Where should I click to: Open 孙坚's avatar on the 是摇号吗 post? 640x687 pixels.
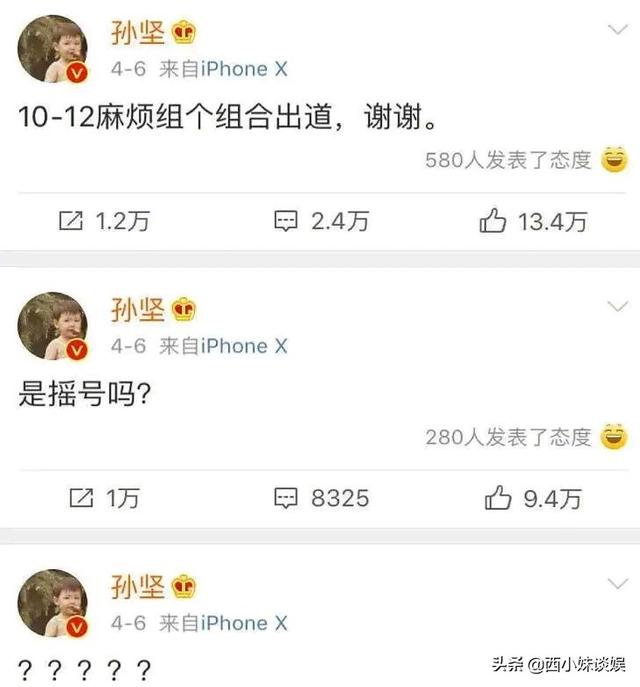[53, 326]
